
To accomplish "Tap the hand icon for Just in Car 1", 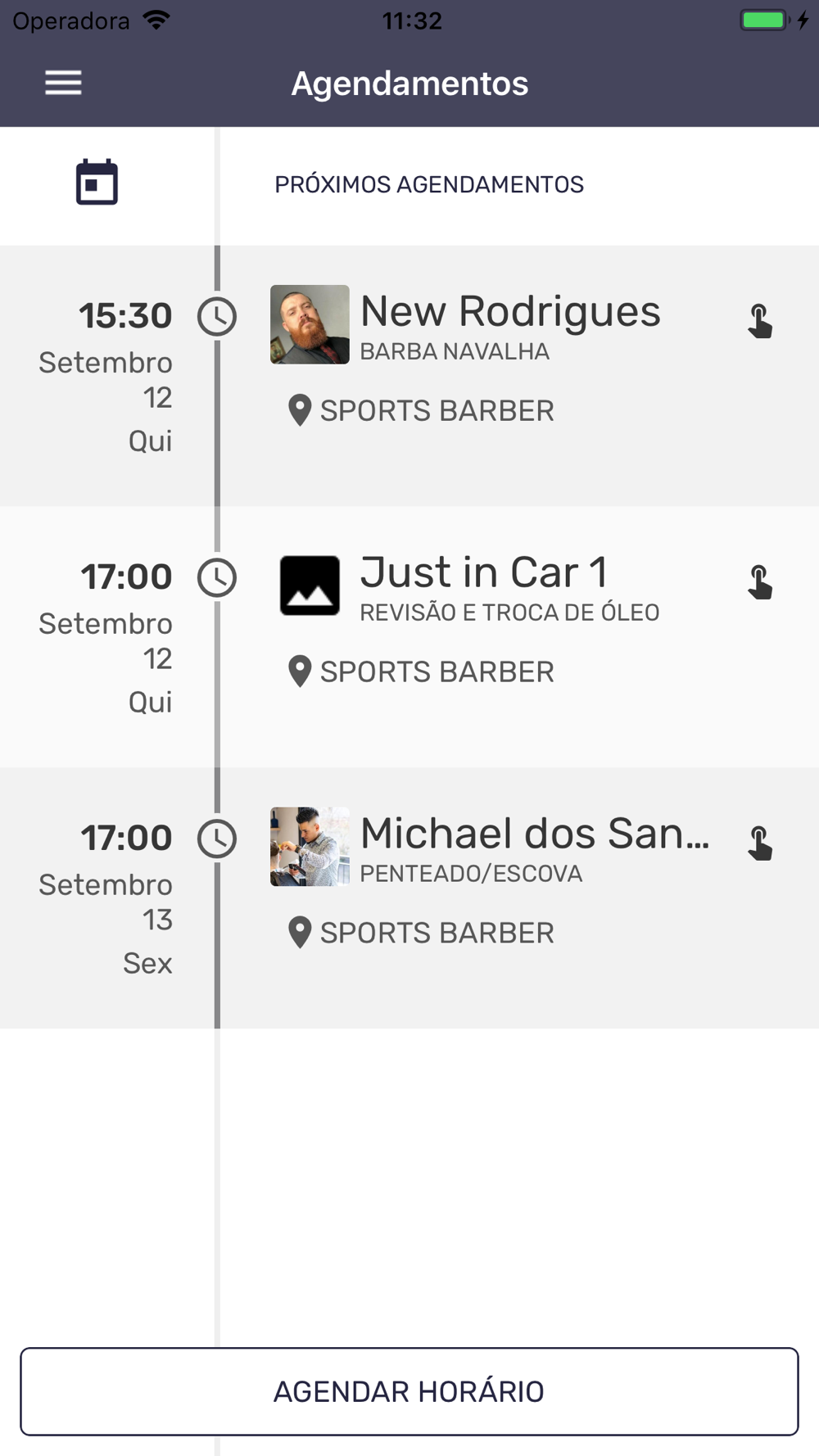I will click(x=760, y=582).
